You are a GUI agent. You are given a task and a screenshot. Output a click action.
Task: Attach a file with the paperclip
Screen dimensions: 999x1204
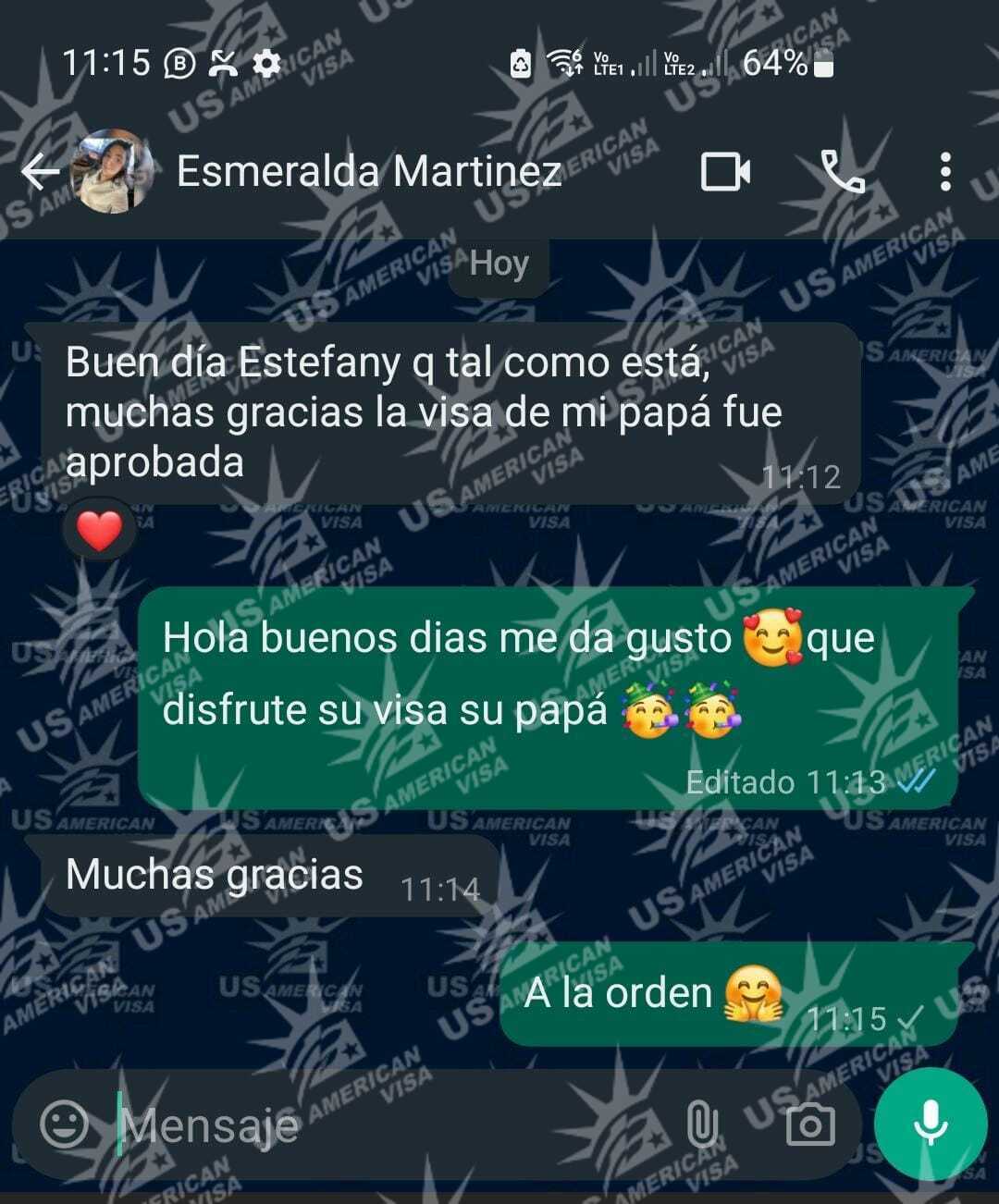tap(703, 1124)
